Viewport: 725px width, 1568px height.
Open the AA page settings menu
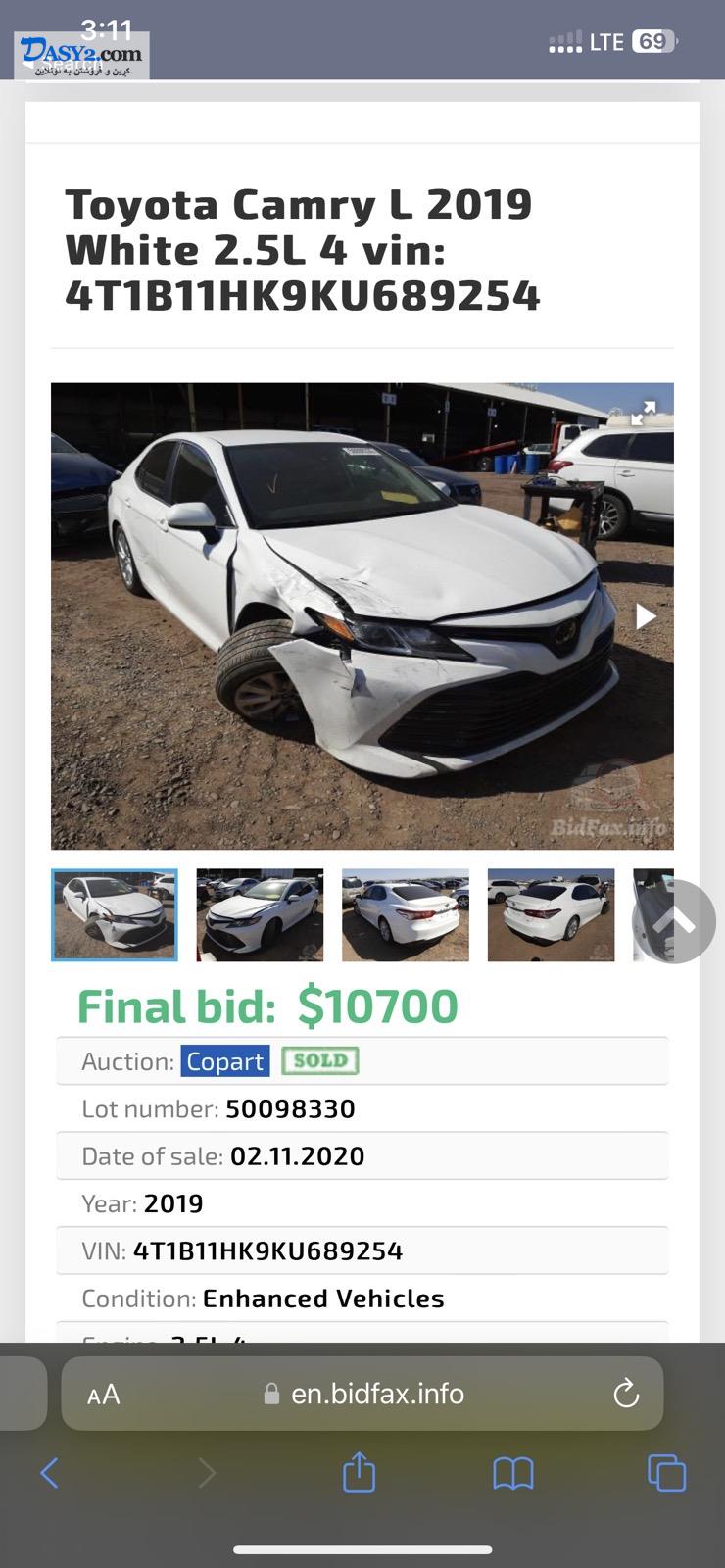tap(104, 1394)
